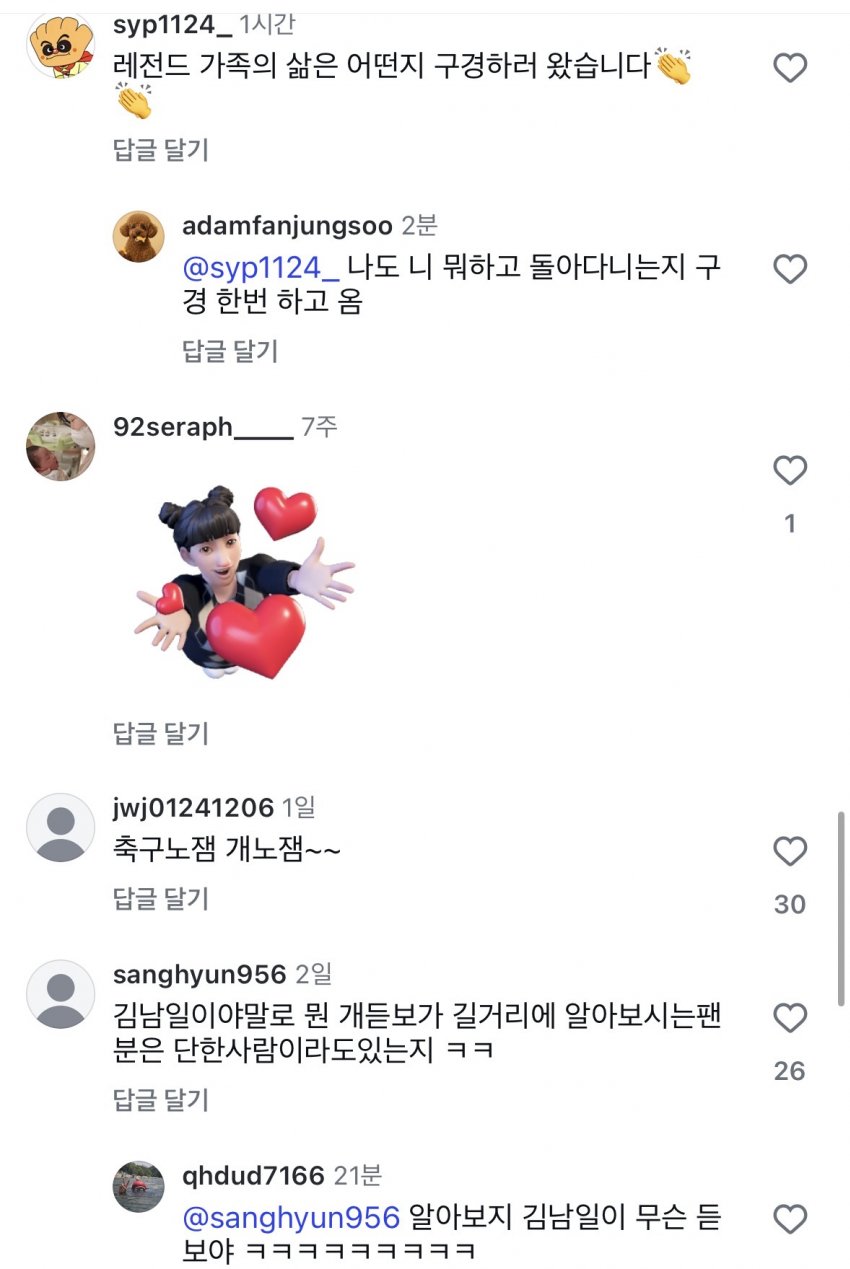The height and width of the screenshot is (1269, 850).
Task: Reply to jwj01241206's comment
Action: (x=160, y=899)
